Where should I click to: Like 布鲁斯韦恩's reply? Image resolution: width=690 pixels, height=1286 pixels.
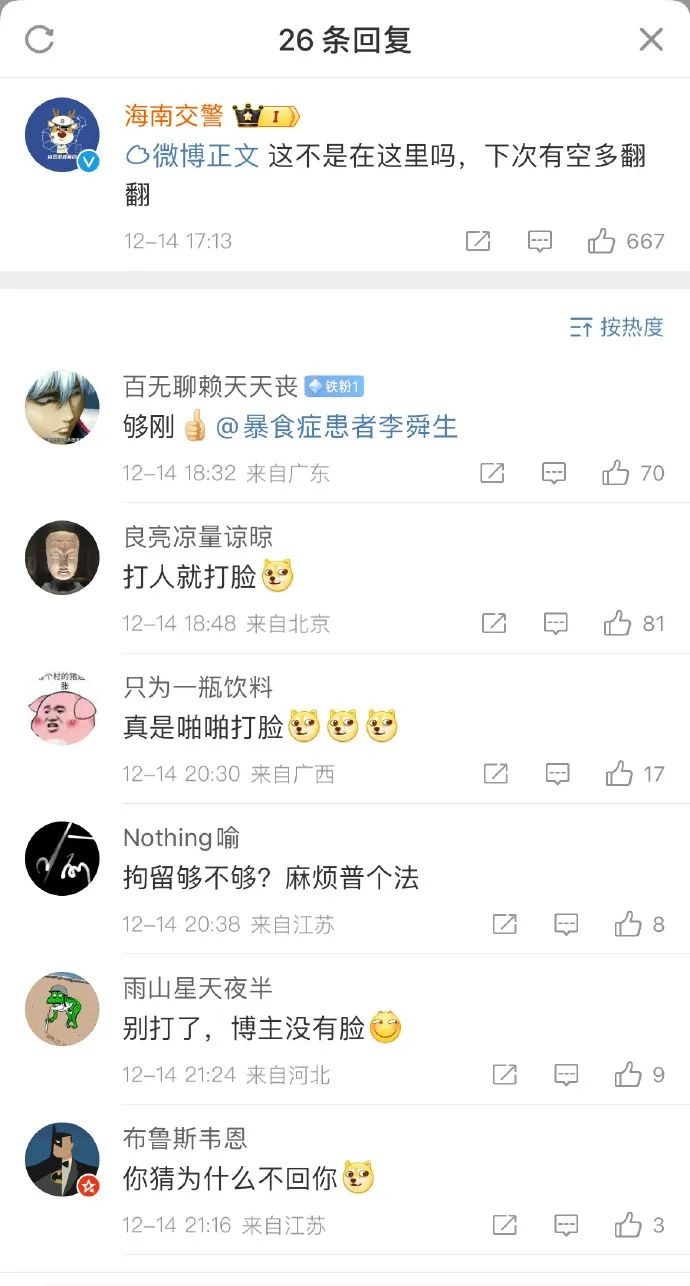[629, 1226]
